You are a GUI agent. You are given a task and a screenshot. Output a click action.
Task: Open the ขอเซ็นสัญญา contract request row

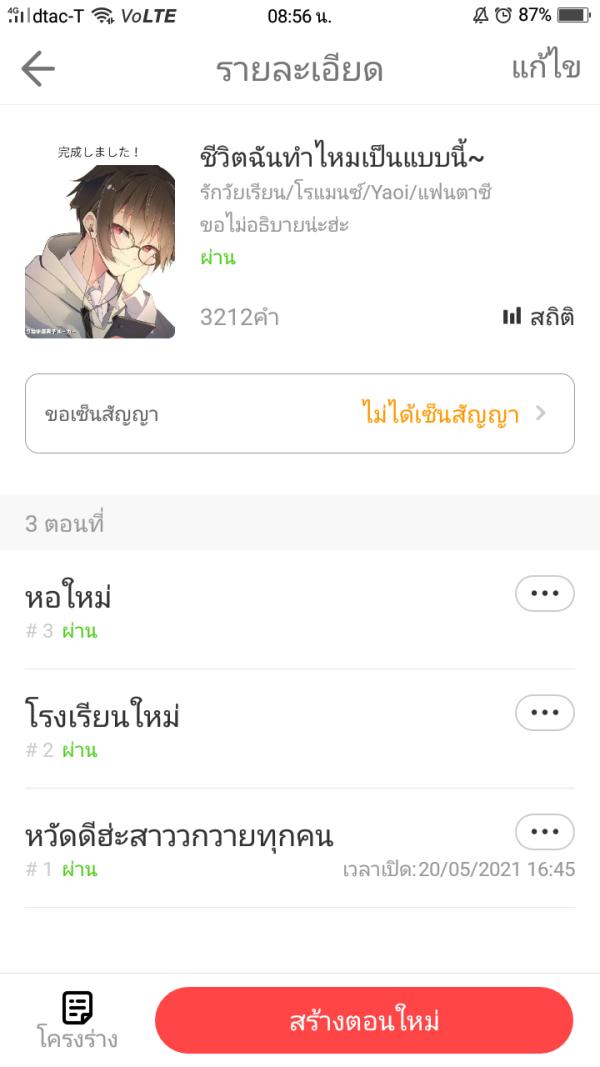click(300, 414)
